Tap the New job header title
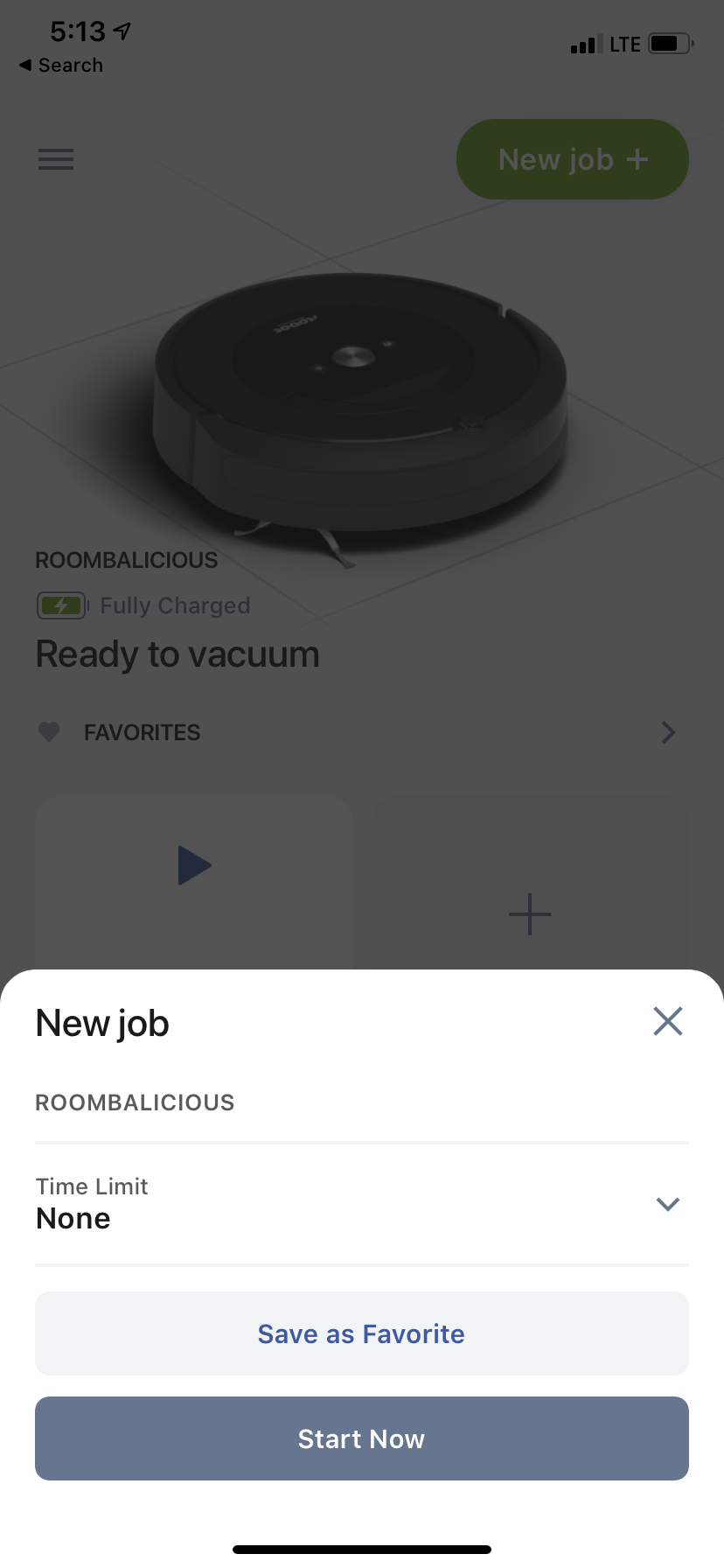The height and width of the screenshot is (1568, 724). point(101,1022)
